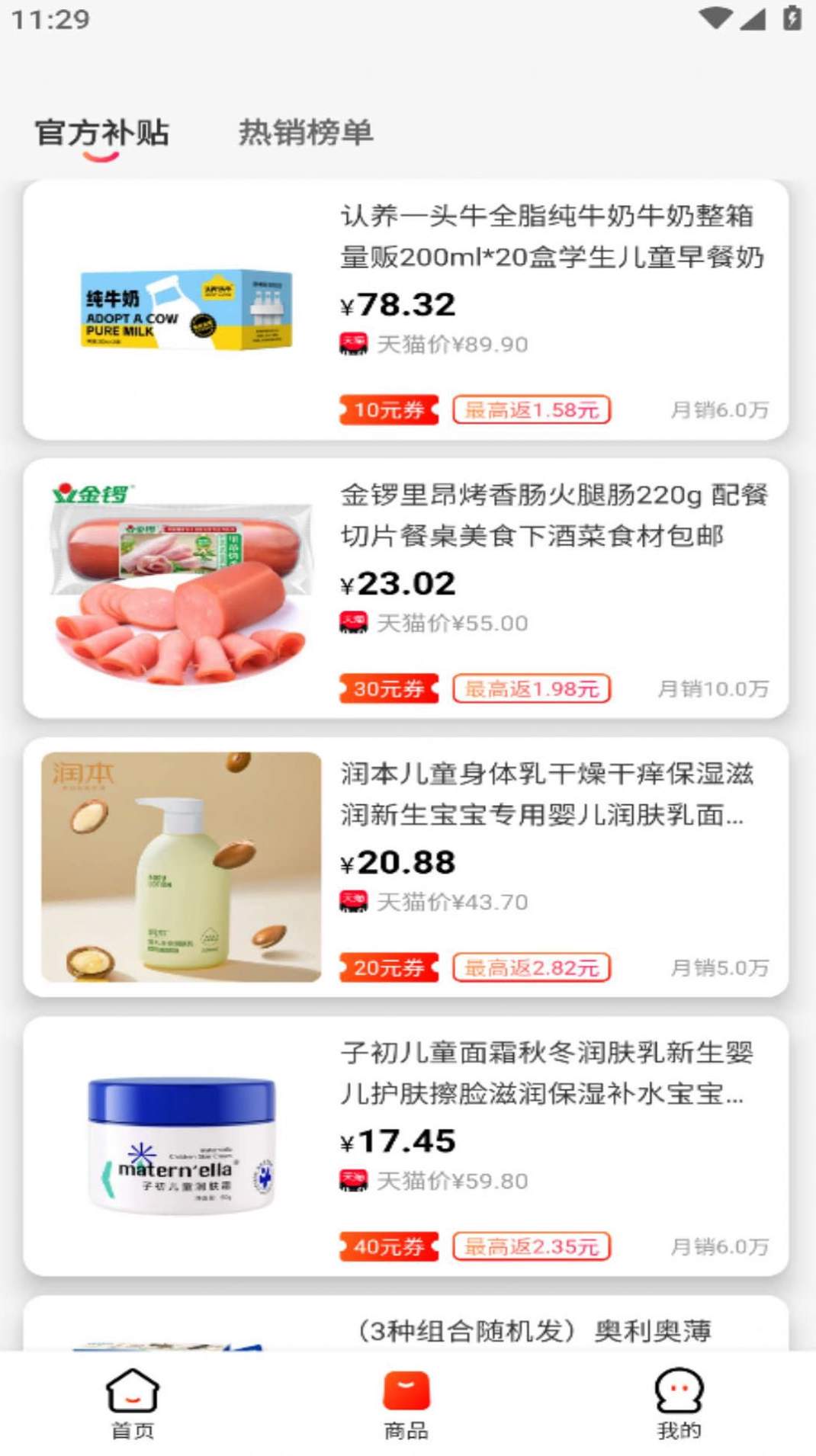Image resolution: width=816 pixels, height=1456 pixels.
Task: Claim the 30元券 sausage coupon
Action: [389, 688]
